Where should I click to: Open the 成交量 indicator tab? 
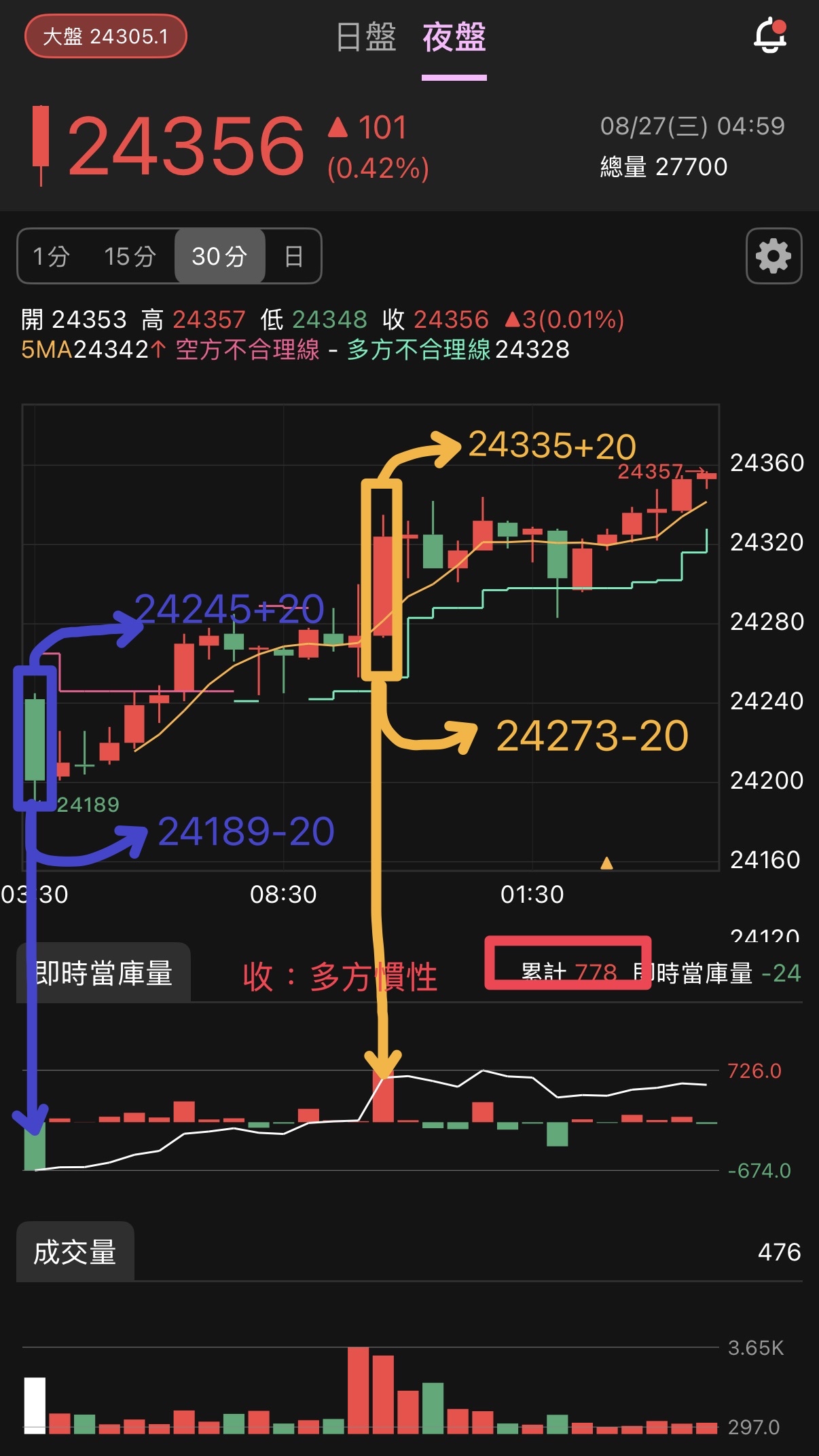tap(75, 1252)
